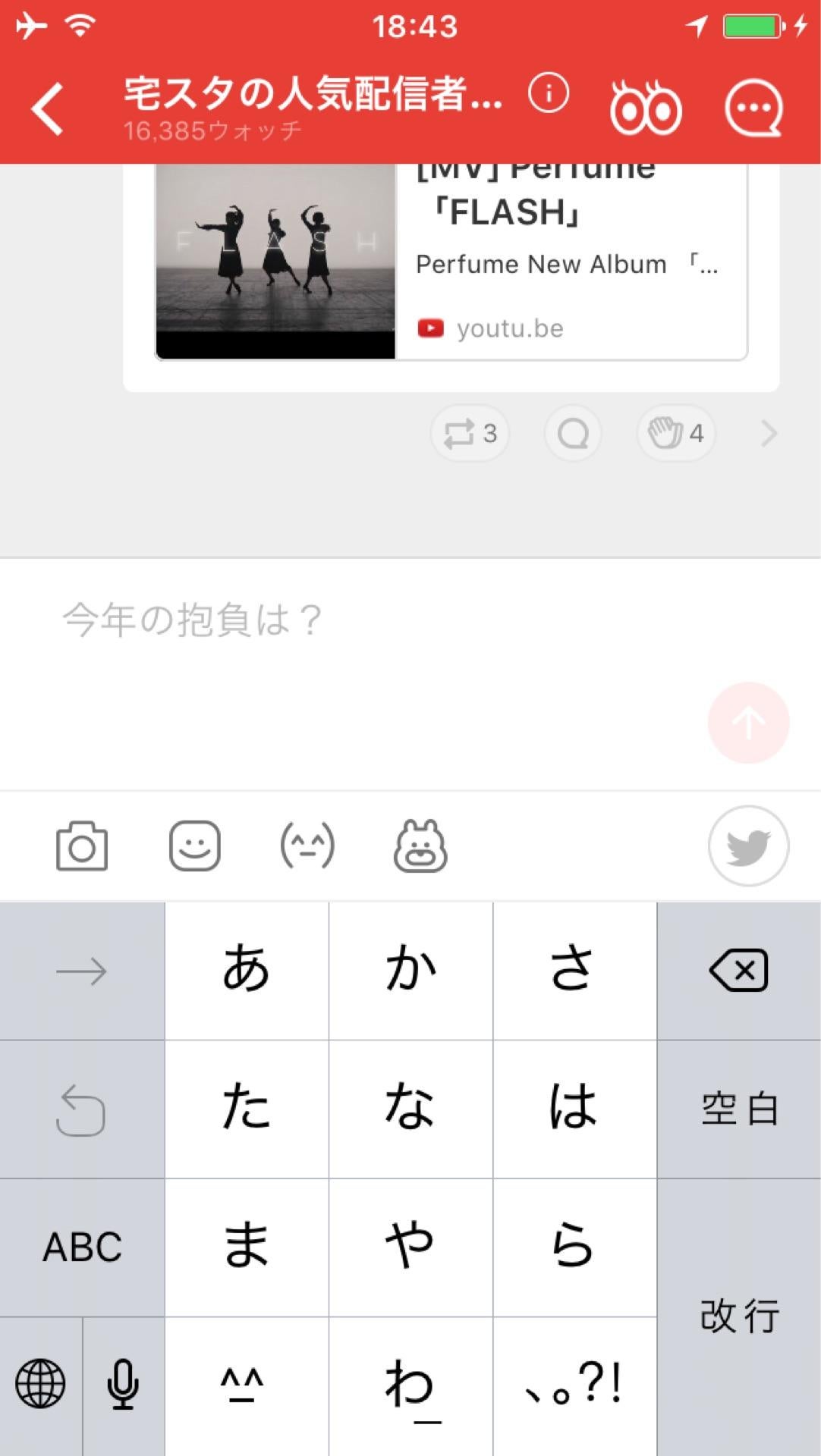
Task: Toggle Twitter sharing for your comment
Action: point(747,846)
